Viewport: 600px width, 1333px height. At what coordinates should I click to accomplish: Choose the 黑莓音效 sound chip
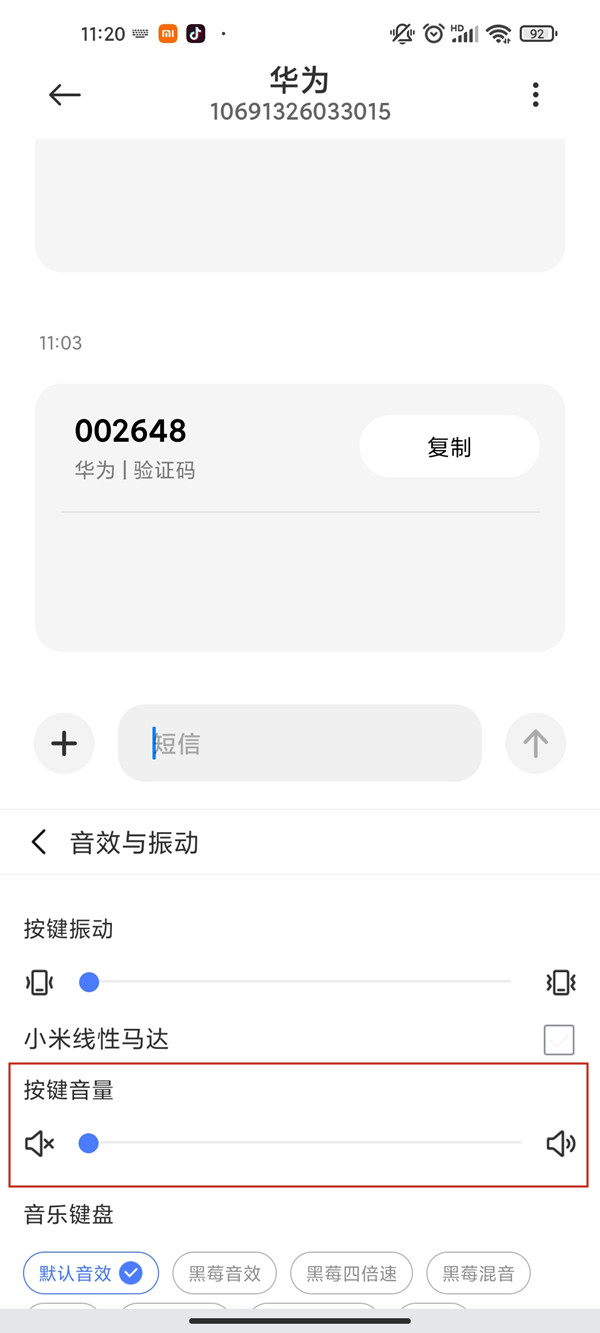click(x=224, y=1273)
